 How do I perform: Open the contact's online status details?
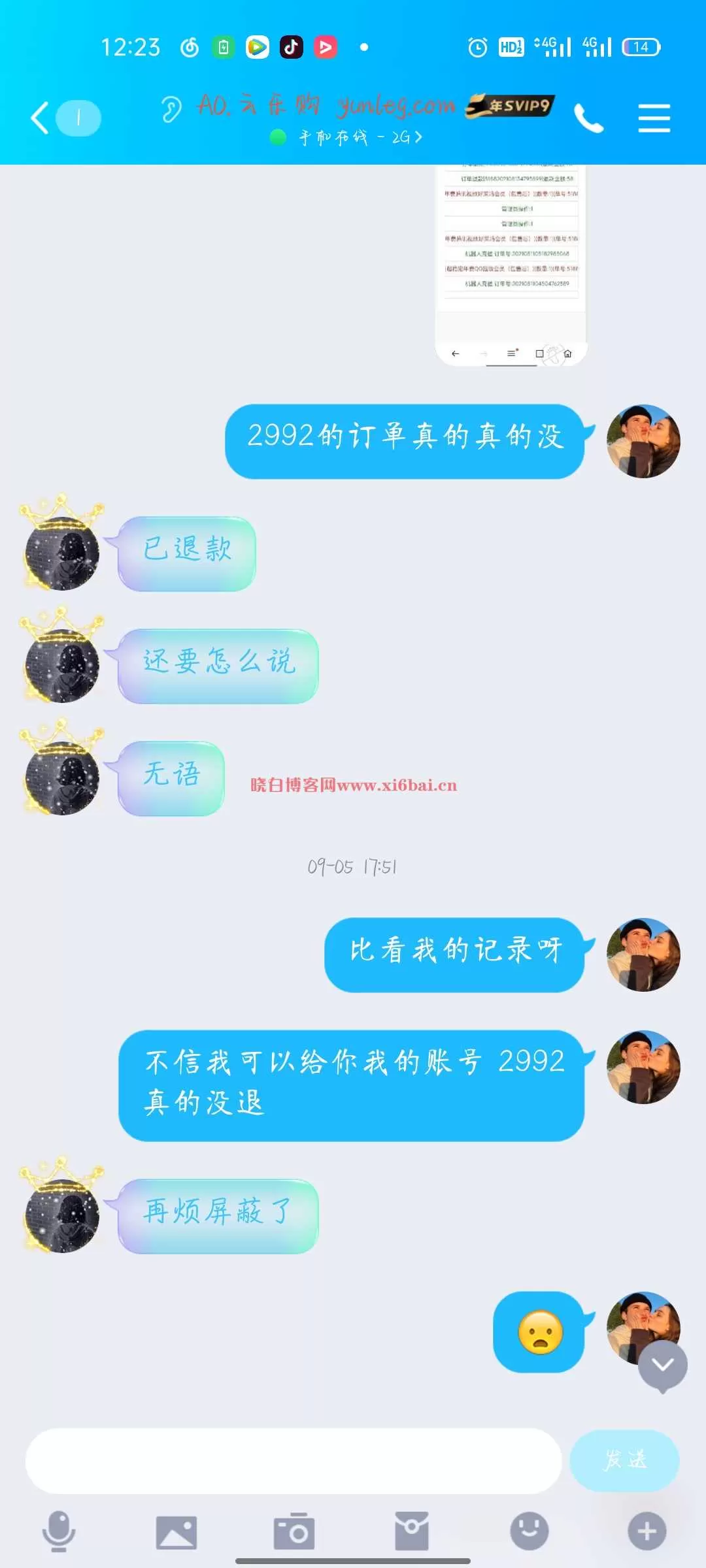346,137
